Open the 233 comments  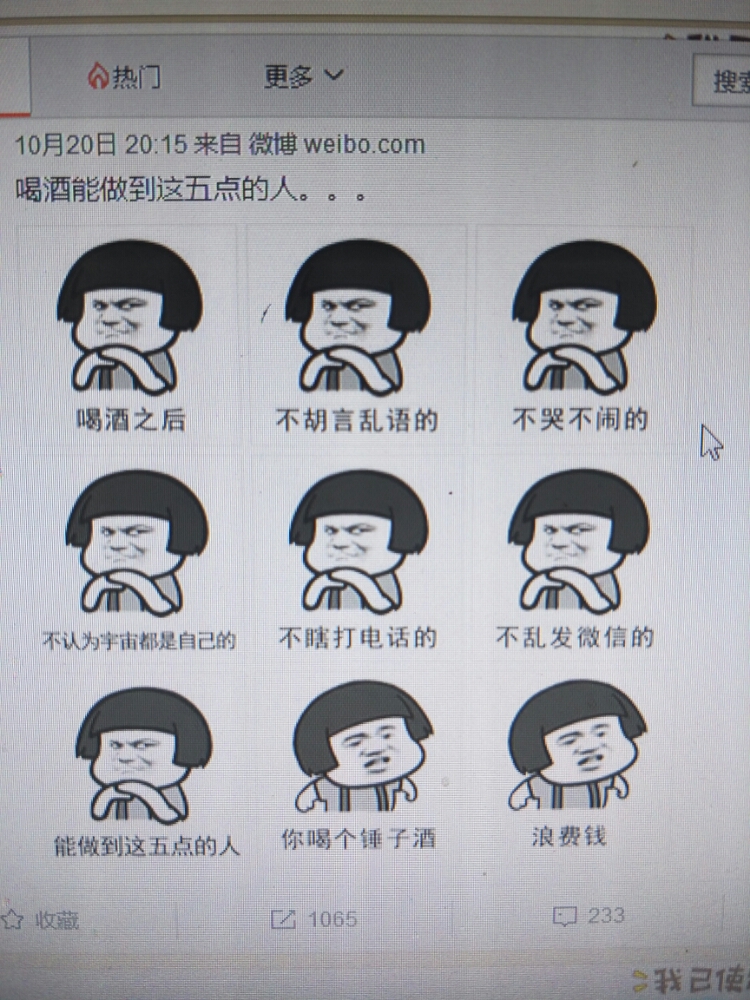click(590, 915)
